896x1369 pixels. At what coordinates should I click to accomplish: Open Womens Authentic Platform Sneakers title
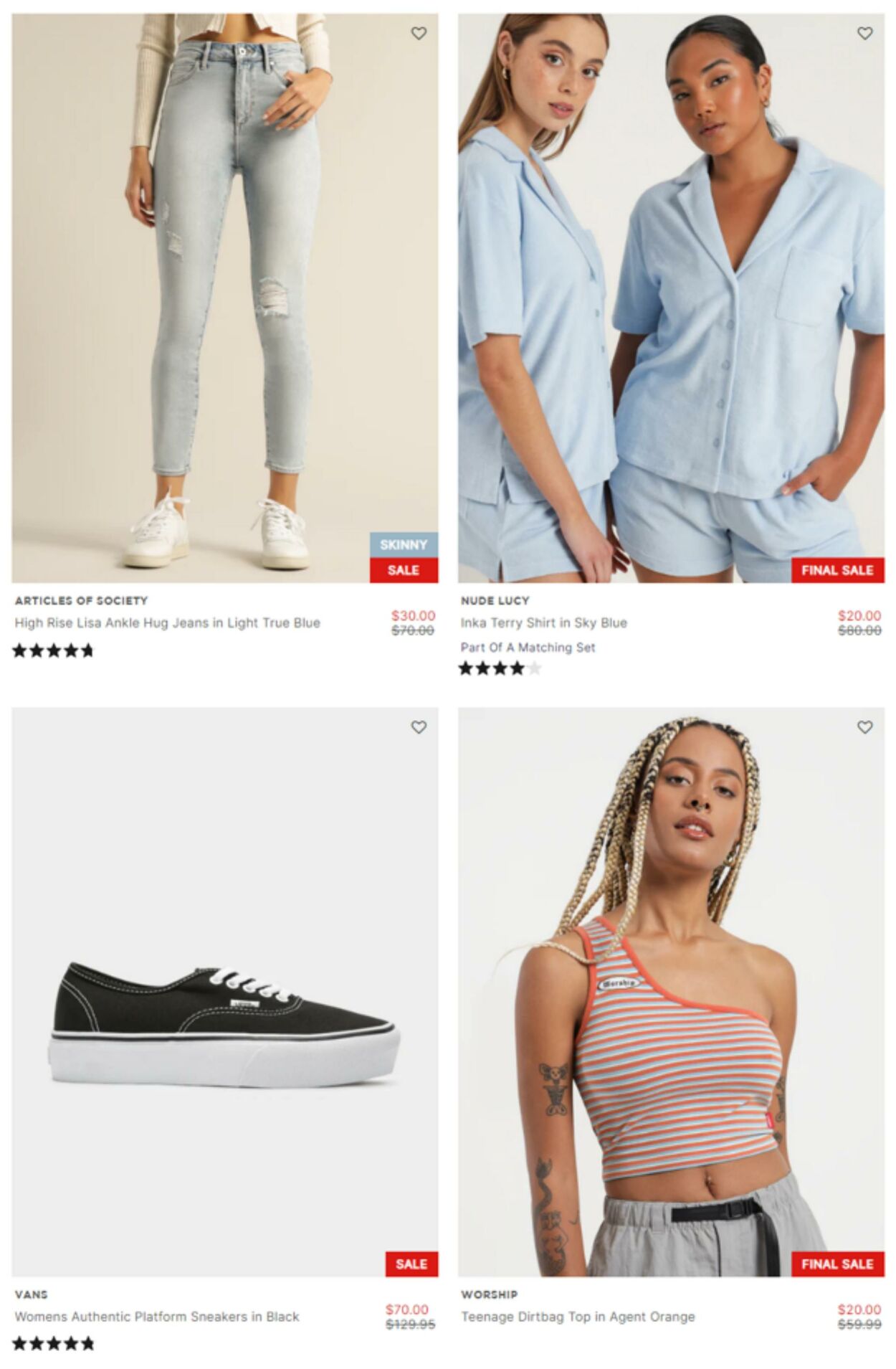(x=157, y=1317)
